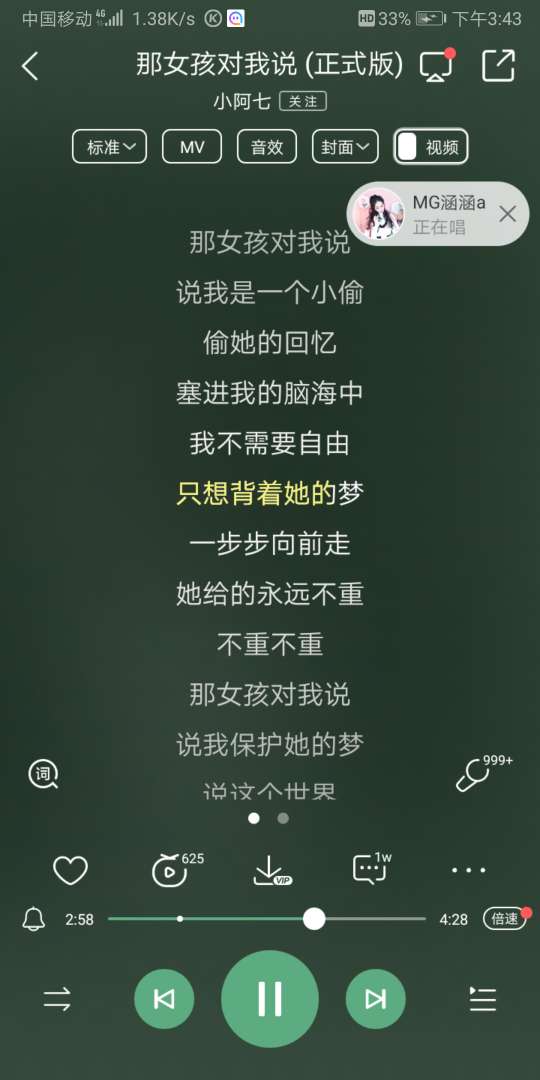540x1080 pixels.
Task: Open the 音效 sound effects settings
Action: [267, 147]
